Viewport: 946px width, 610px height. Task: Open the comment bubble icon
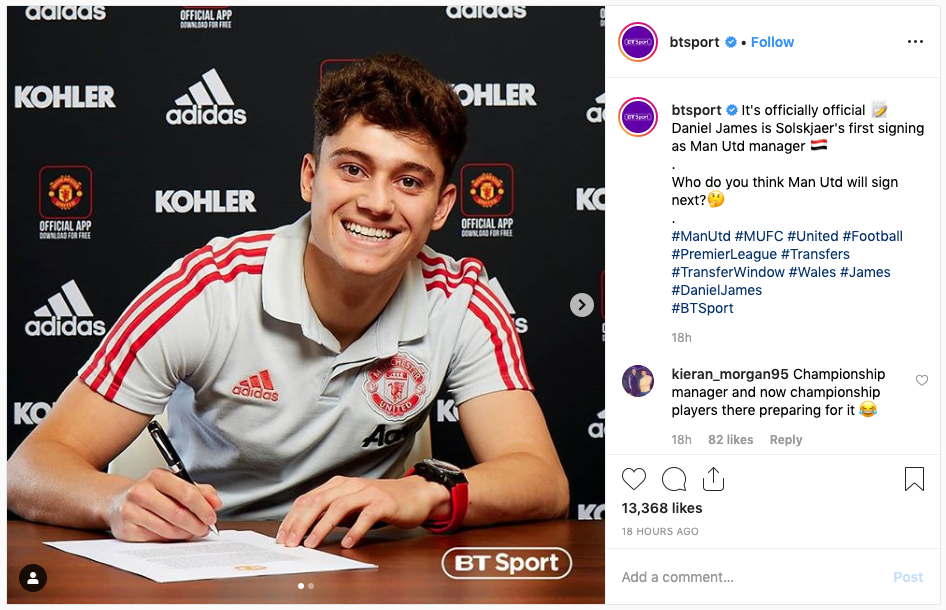click(674, 479)
